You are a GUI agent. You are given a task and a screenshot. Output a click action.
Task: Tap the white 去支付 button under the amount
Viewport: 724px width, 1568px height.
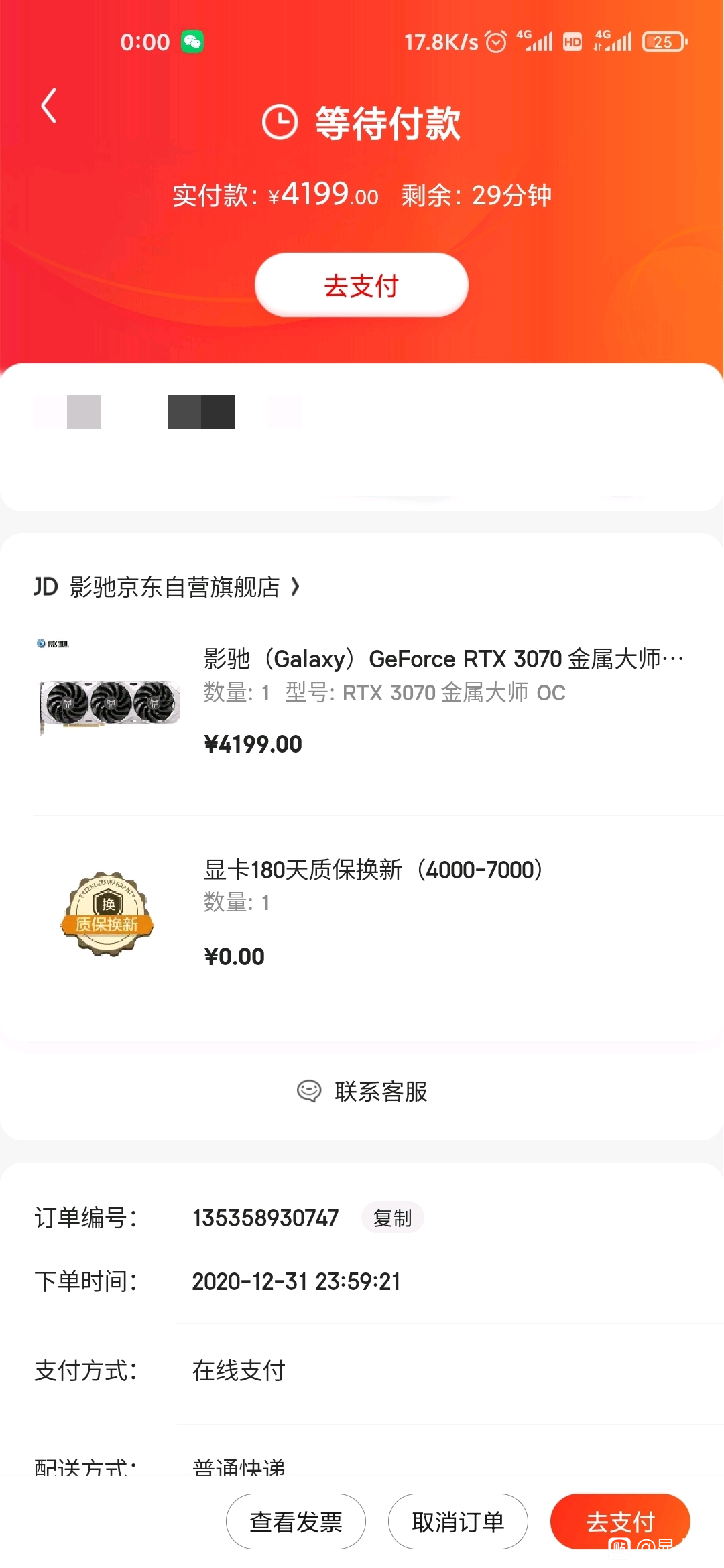361,285
